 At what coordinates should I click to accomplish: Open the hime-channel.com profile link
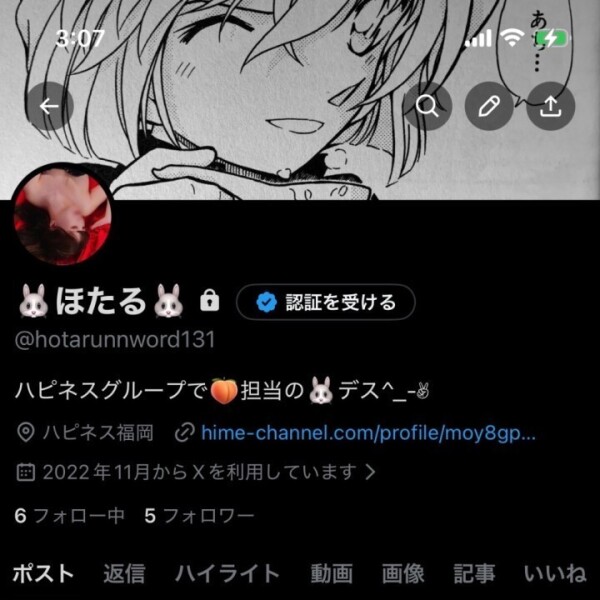click(368, 433)
